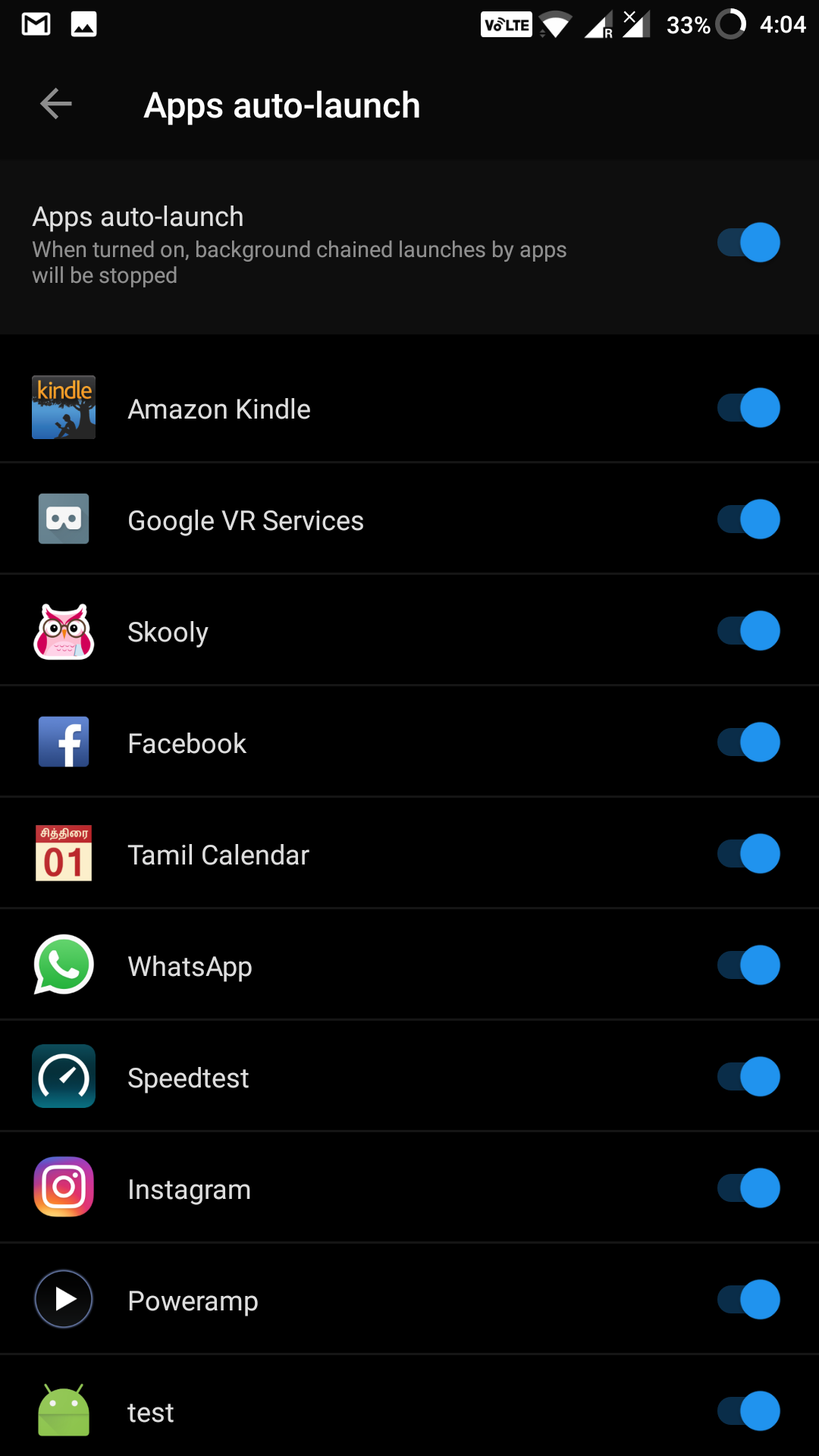Switch off Poweramp auto-launch
819x1456 pixels.
click(748, 1300)
